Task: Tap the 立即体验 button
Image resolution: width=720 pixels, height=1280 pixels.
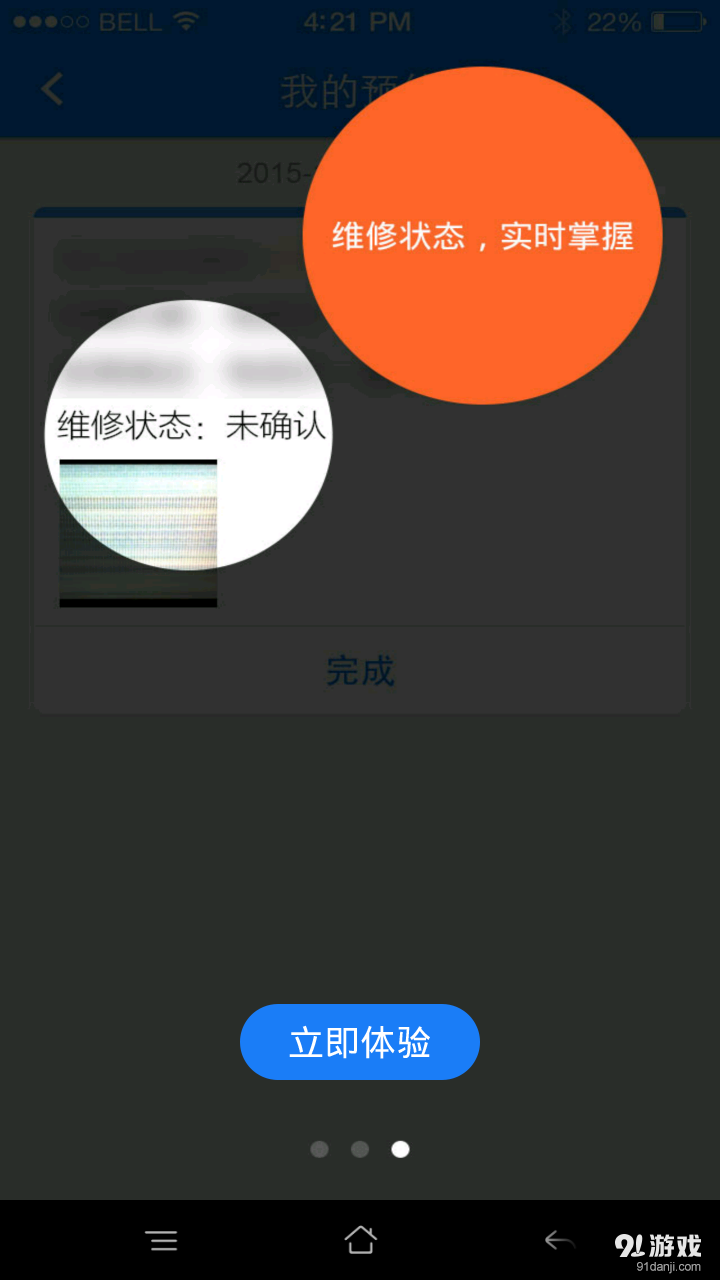Action: point(360,1042)
